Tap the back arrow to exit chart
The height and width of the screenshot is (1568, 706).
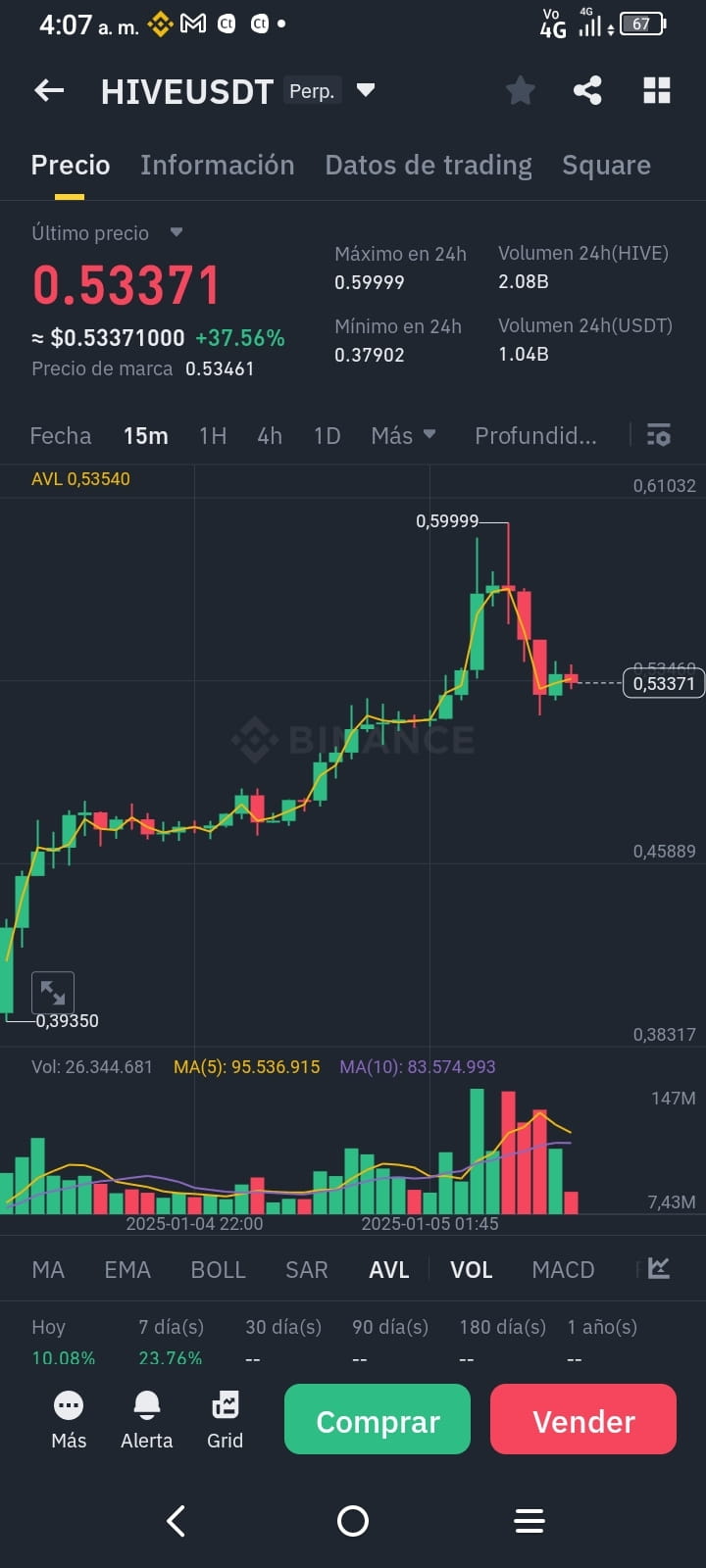(x=48, y=90)
